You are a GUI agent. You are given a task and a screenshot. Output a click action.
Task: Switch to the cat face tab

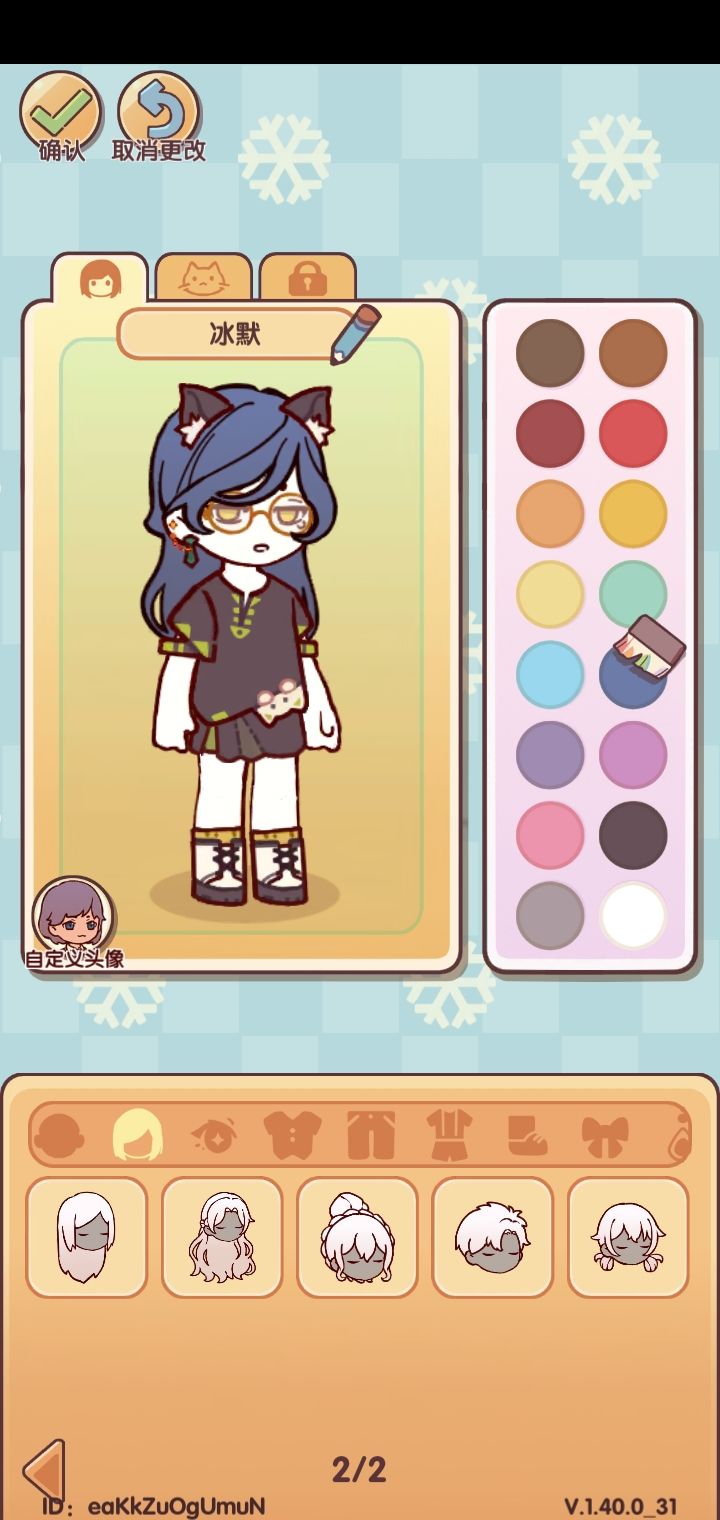tap(204, 278)
